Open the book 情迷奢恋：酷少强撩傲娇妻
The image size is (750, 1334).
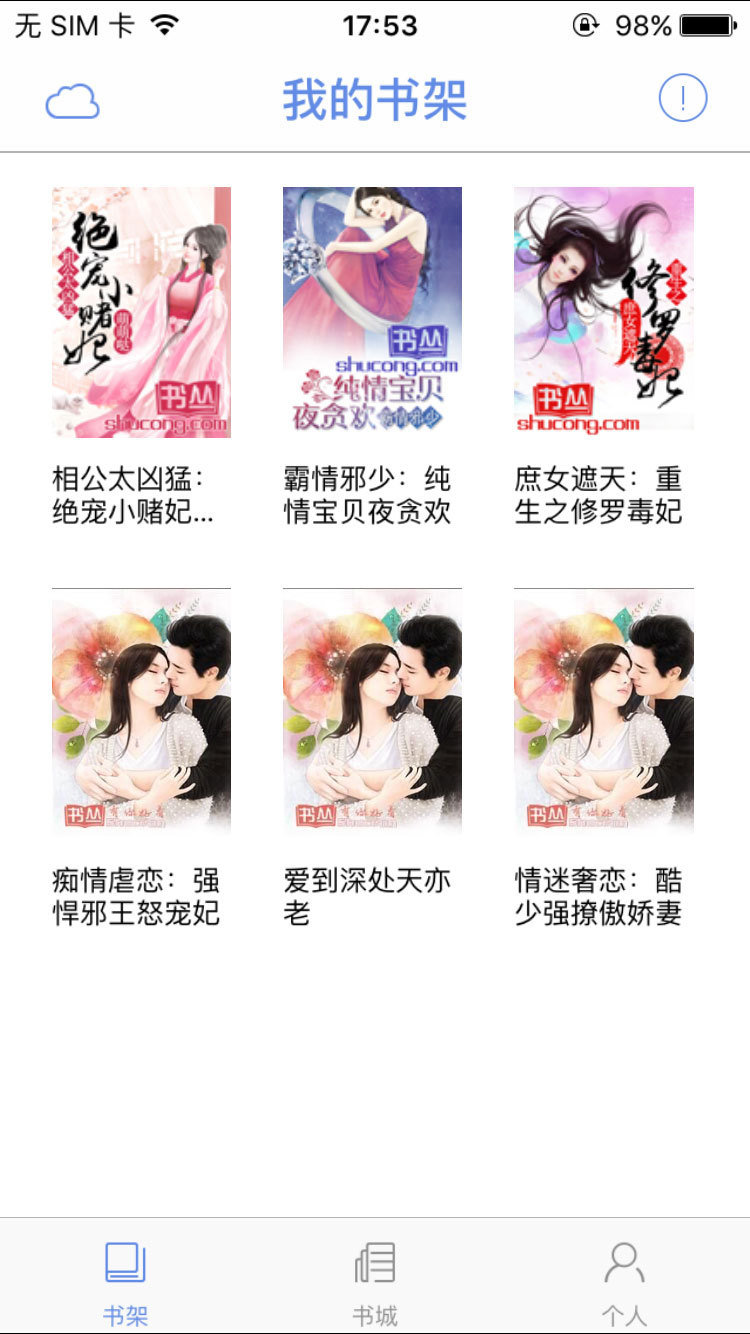(x=603, y=712)
